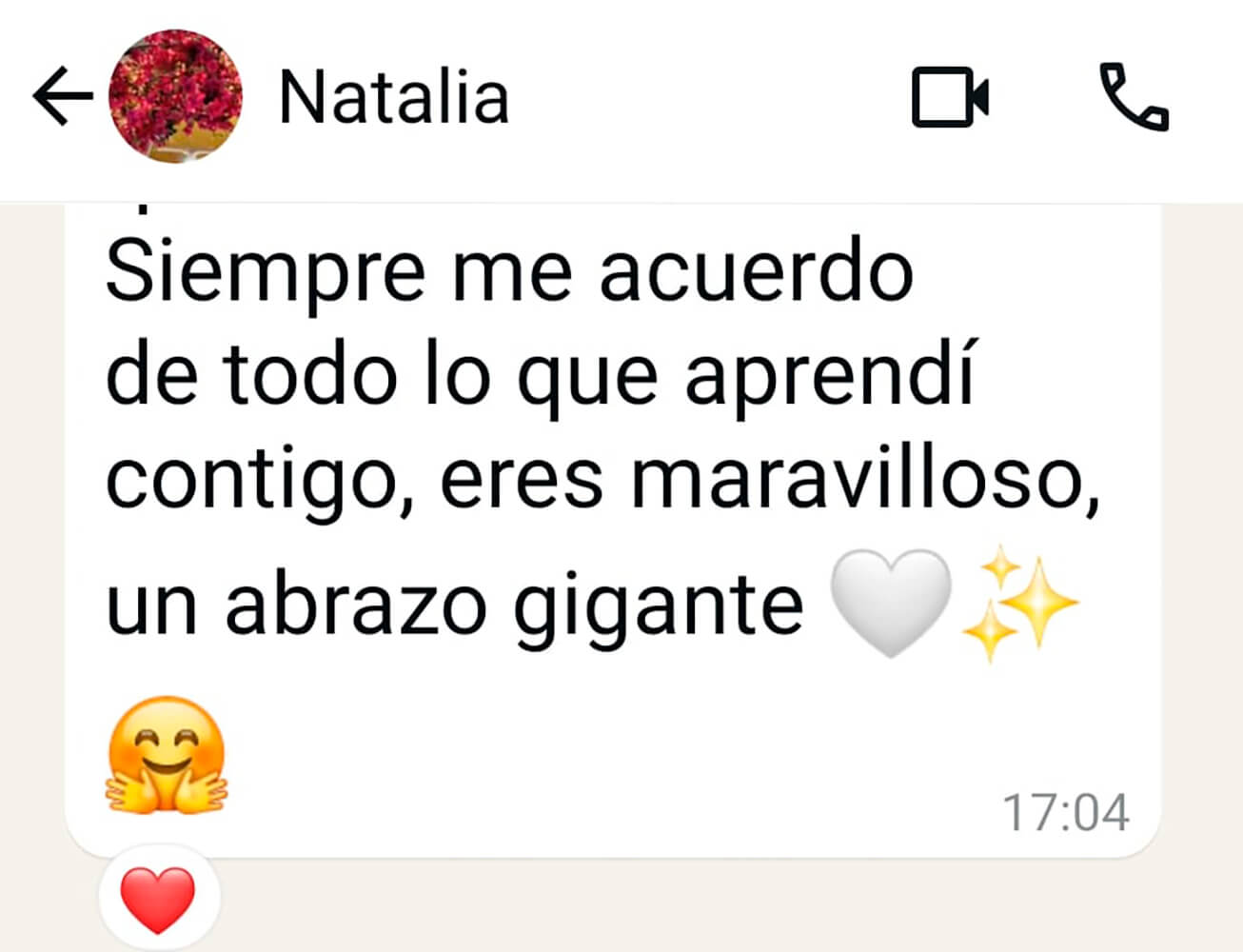This screenshot has height=952, width=1243.
Task: Start a voice call with Natalia
Action: [x=1133, y=96]
